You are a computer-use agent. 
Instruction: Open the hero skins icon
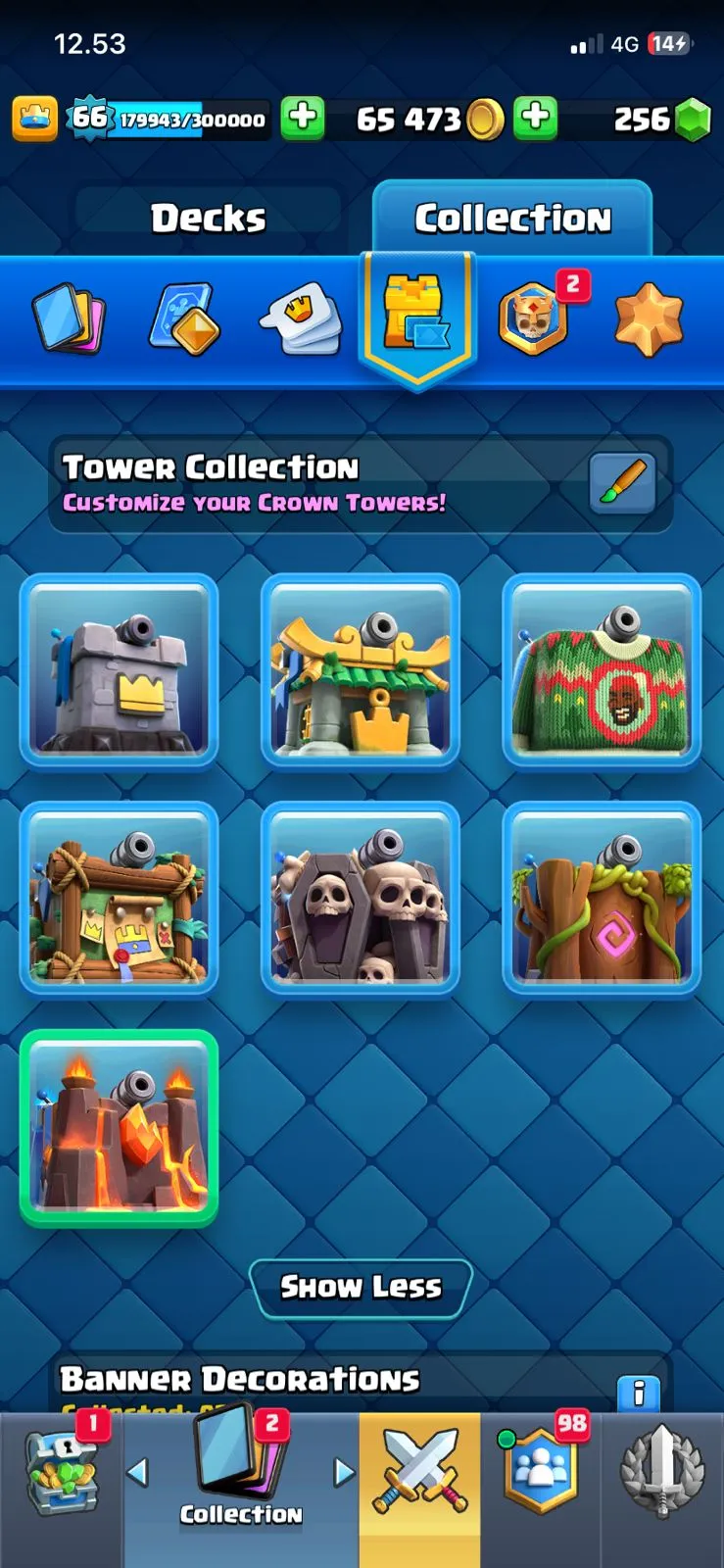click(534, 318)
